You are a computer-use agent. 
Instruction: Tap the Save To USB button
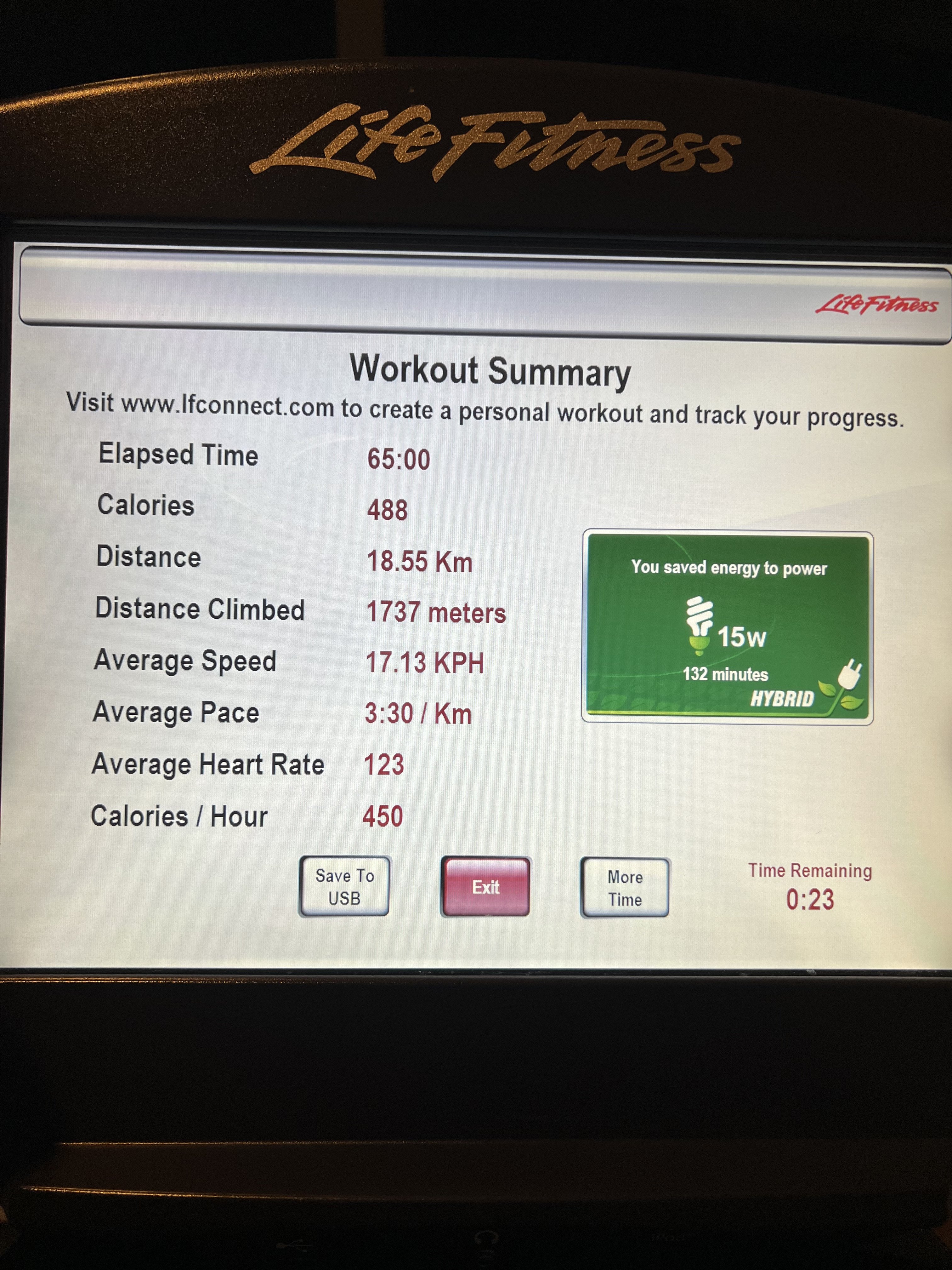[x=344, y=886]
